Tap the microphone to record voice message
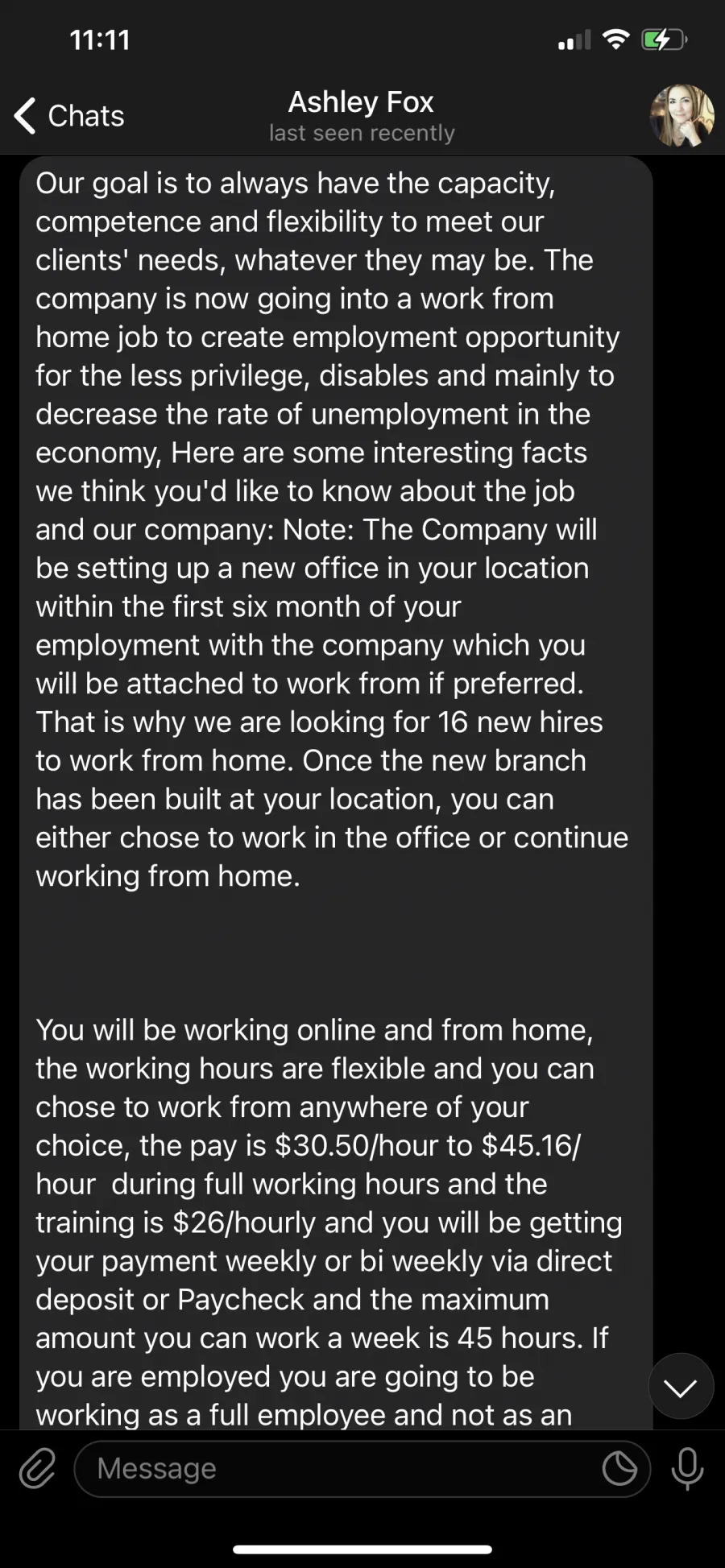 click(687, 1468)
